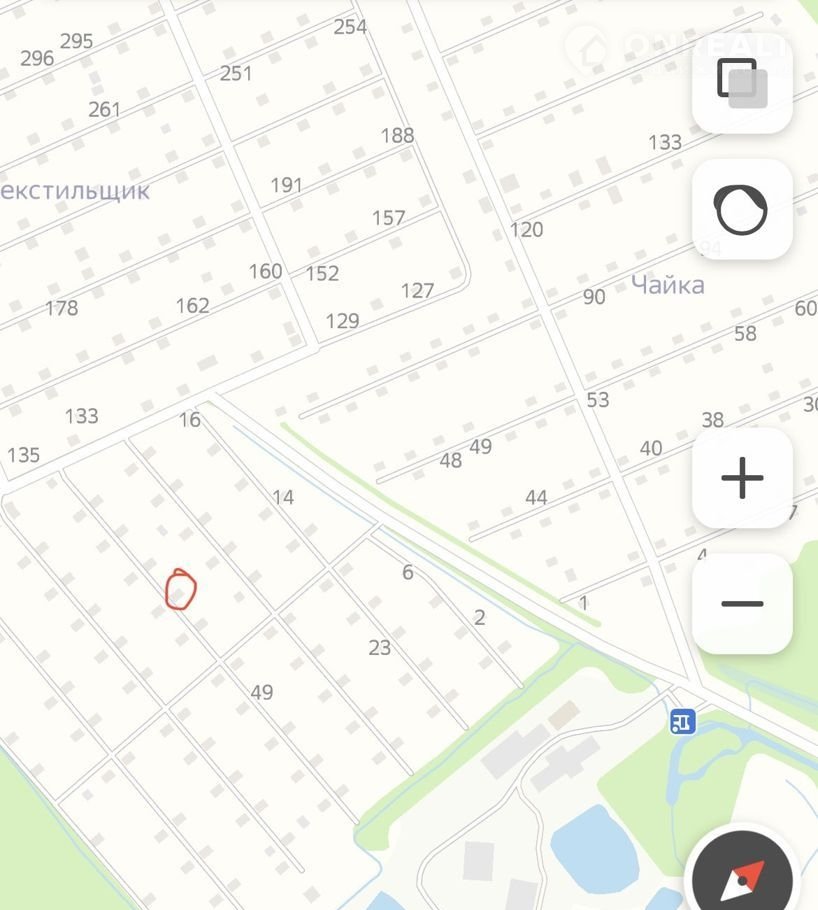Tap the round circle icon below layers
The height and width of the screenshot is (910, 818).
[x=742, y=209]
